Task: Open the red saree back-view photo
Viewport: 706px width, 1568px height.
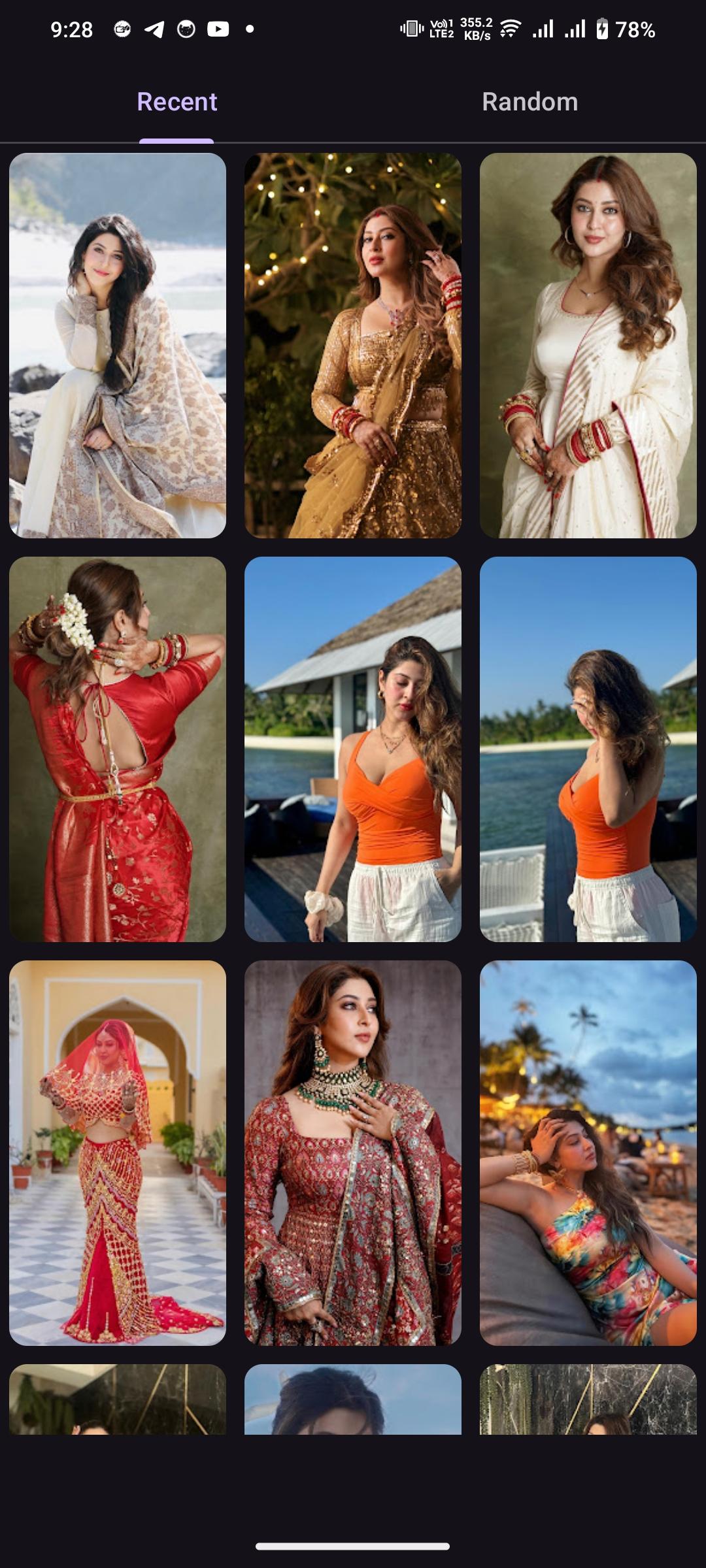Action: pos(118,749)
